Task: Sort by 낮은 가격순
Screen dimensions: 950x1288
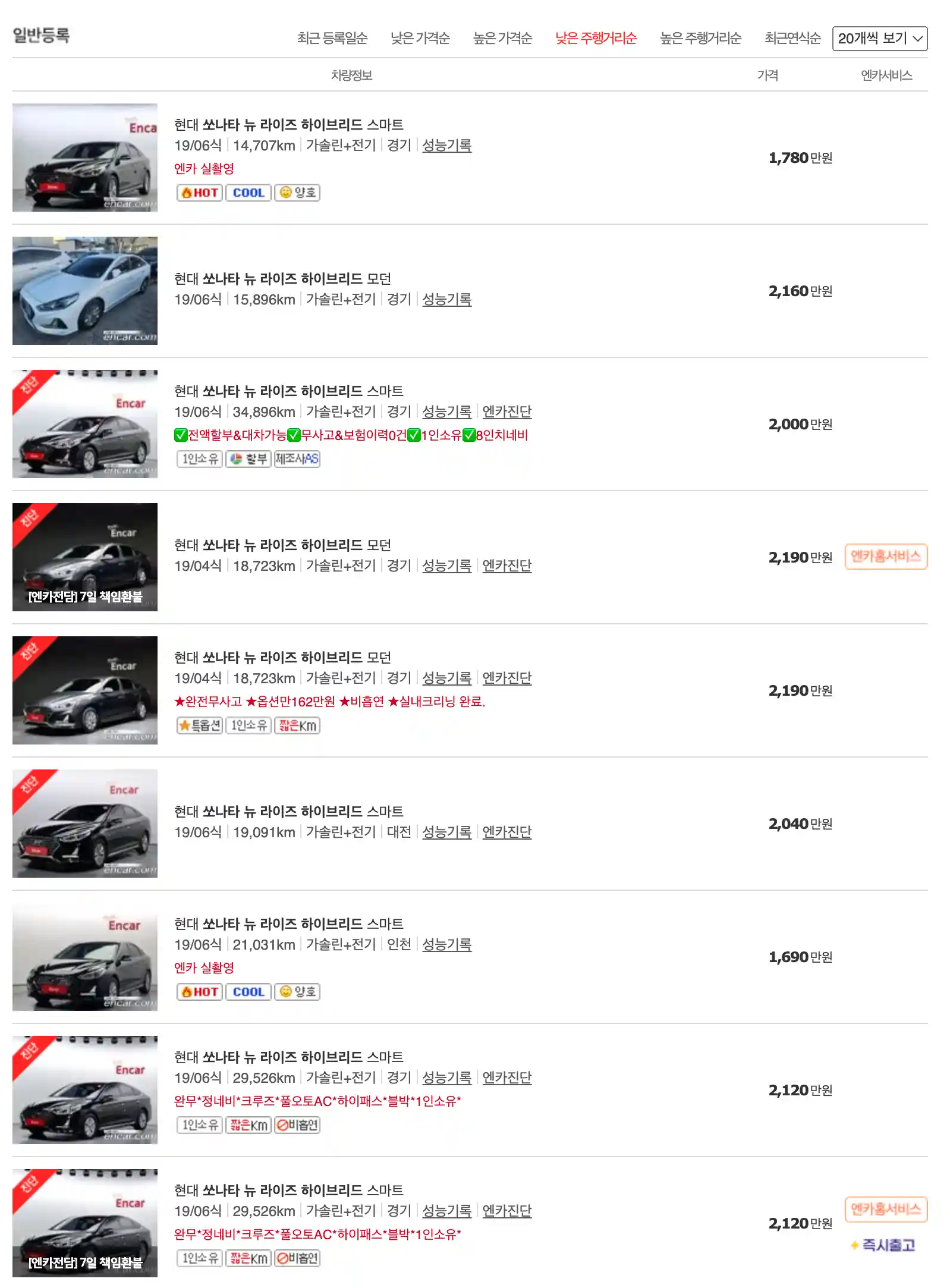Action: [x=420, y=38]
